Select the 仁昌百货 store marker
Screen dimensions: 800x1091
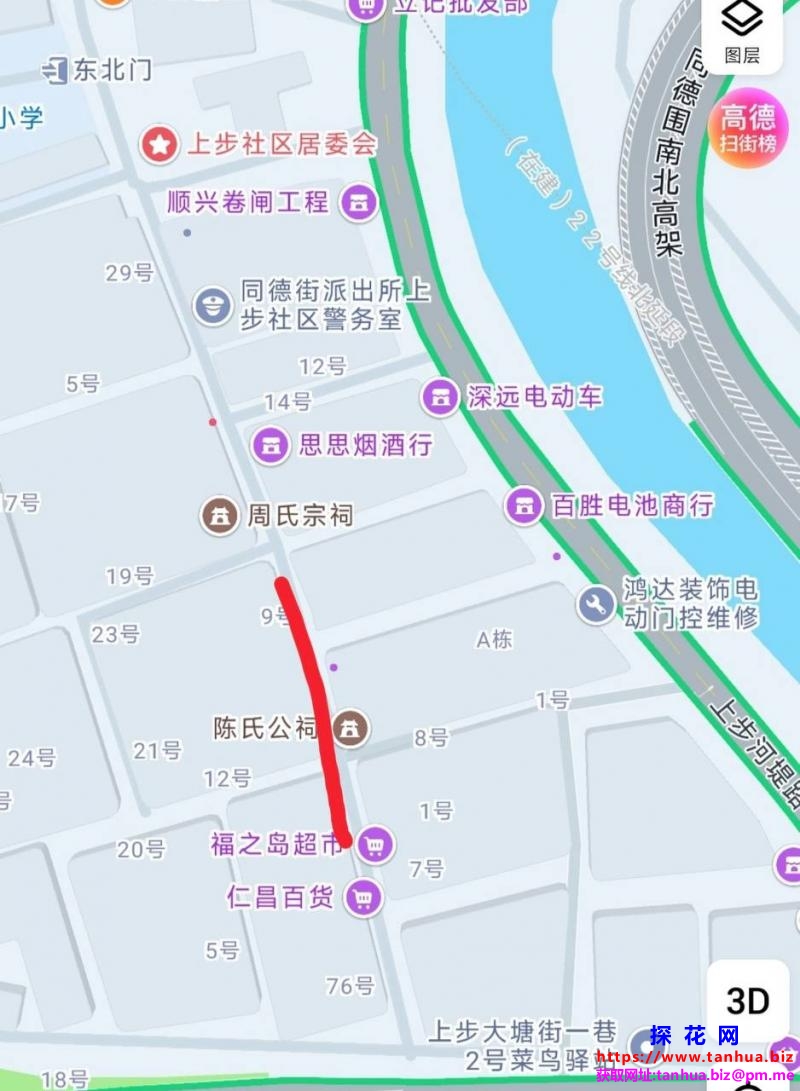(x=362, y=897)
